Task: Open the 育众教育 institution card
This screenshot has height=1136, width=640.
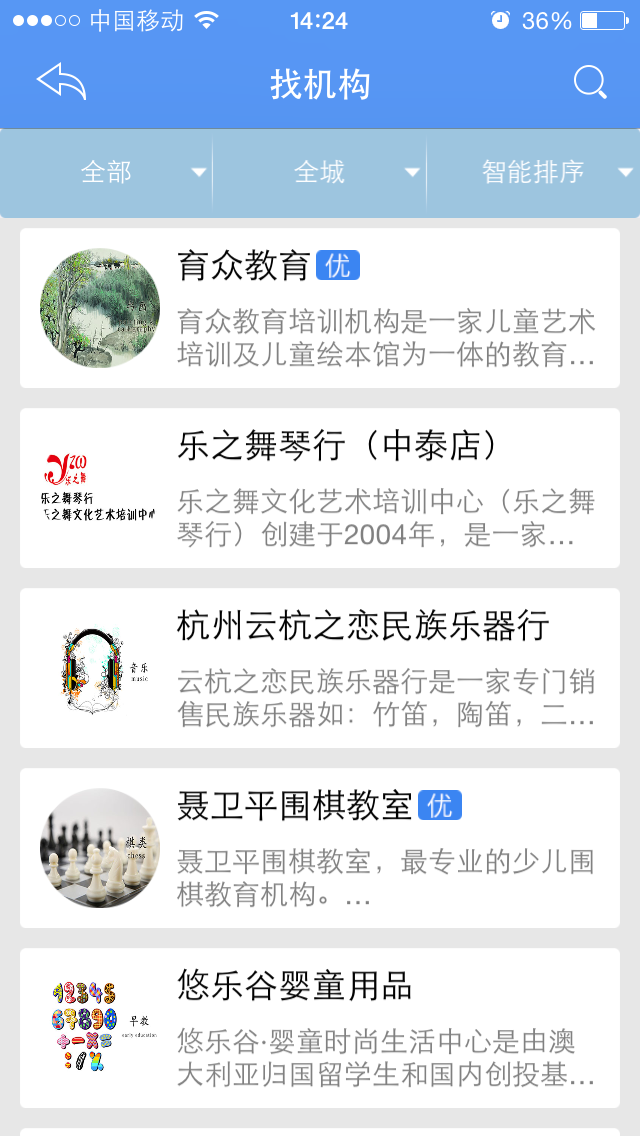Action: click(x=320, y=308)
